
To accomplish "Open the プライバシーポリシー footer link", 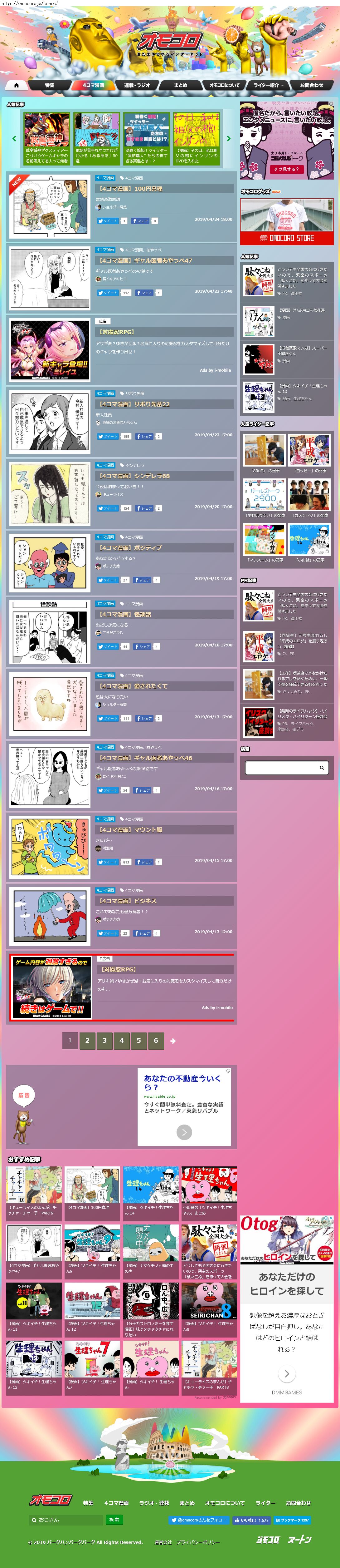I will pyautogui.click(x=198, y=1542).
